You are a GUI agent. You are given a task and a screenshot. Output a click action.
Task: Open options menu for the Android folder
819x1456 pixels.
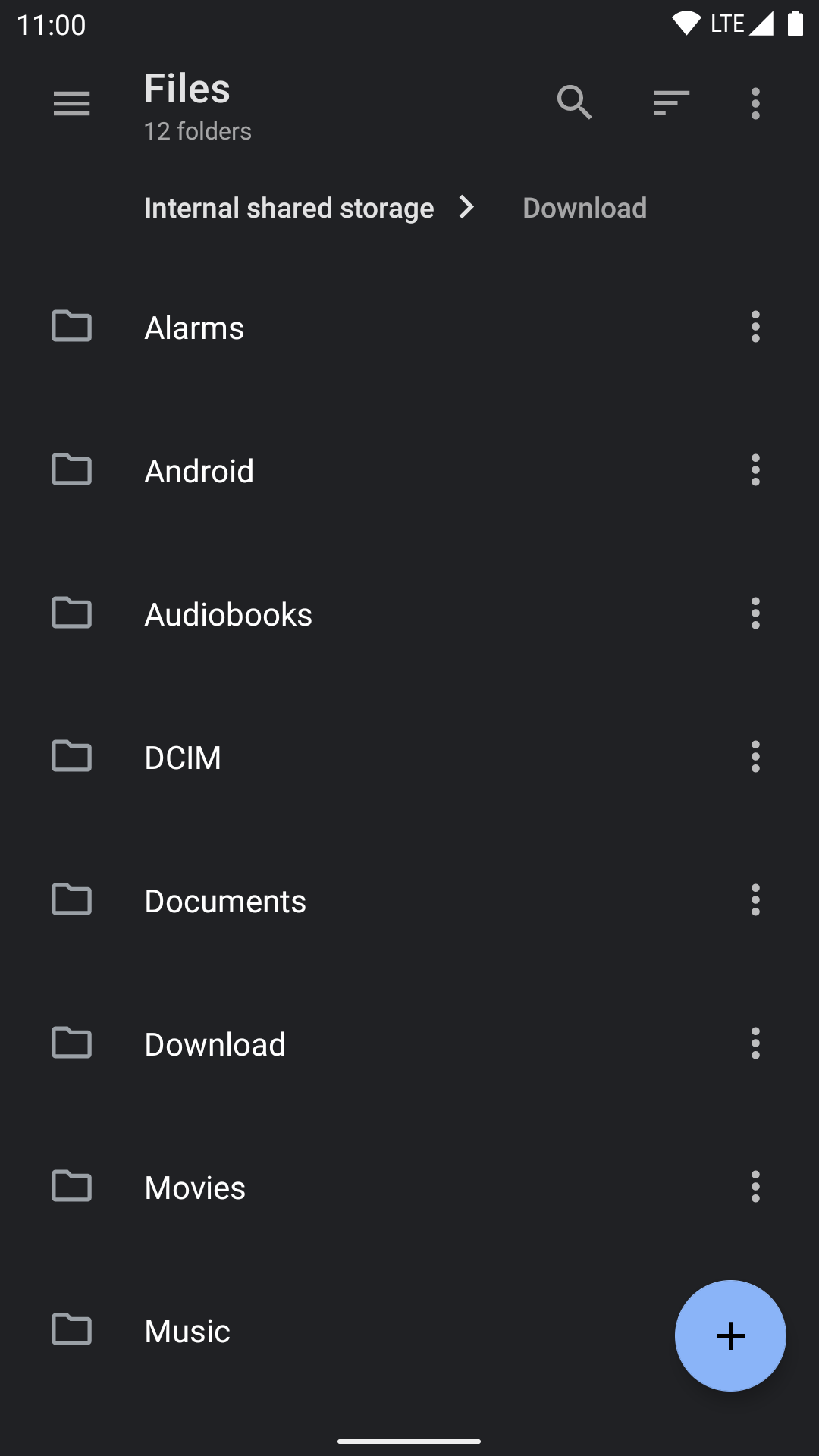755,470
